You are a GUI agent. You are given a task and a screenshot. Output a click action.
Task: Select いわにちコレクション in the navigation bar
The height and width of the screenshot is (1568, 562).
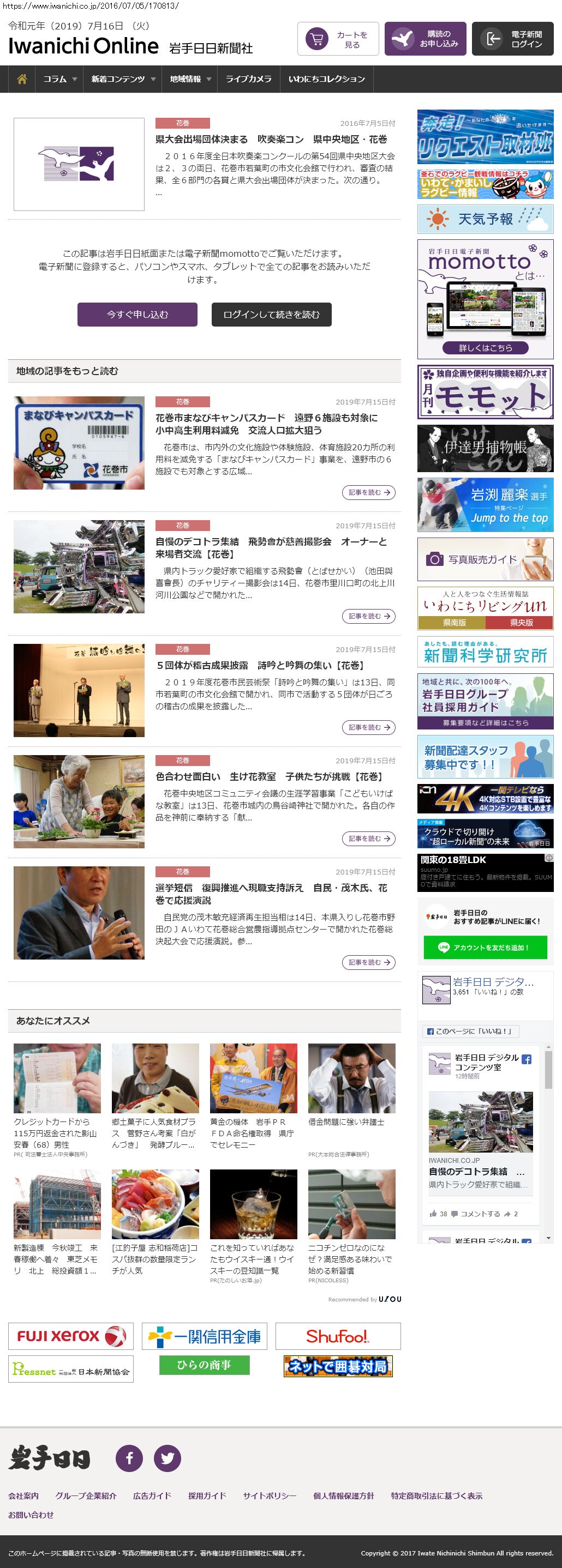326,79
